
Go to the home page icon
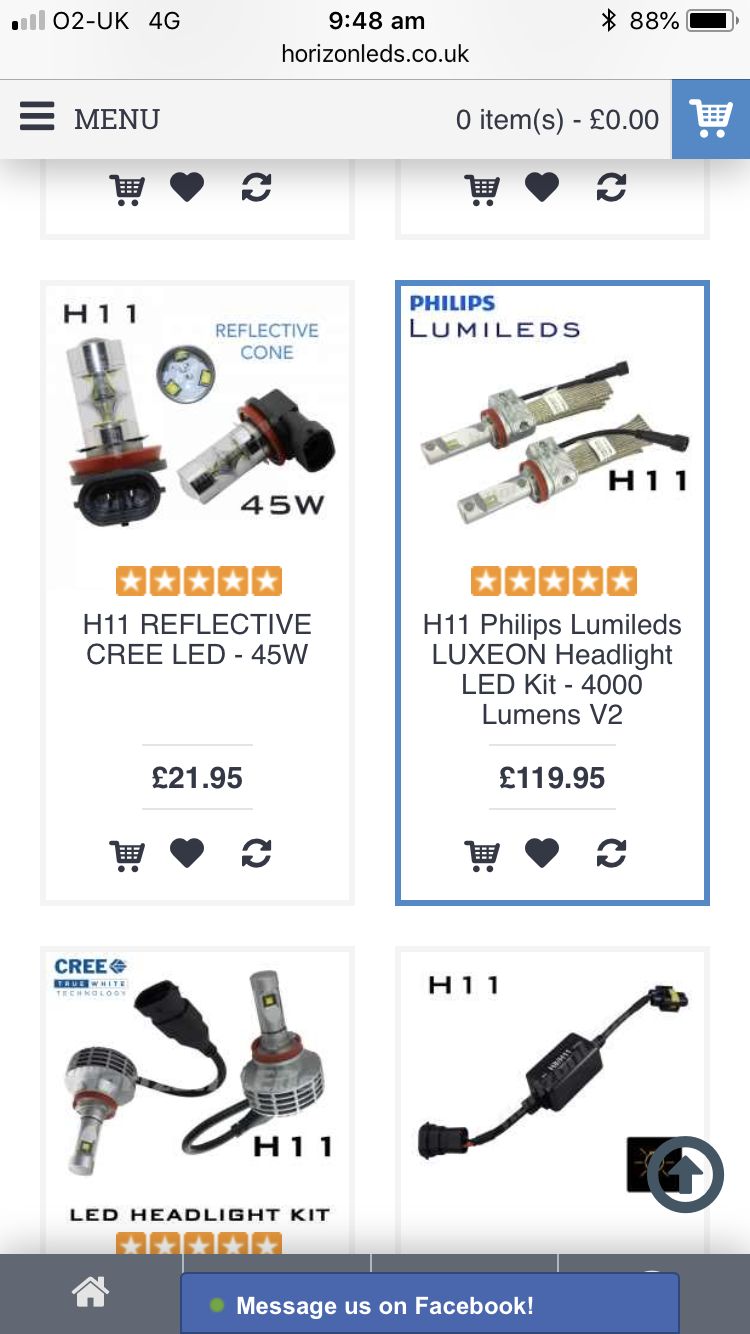[x=90, y=1293]
